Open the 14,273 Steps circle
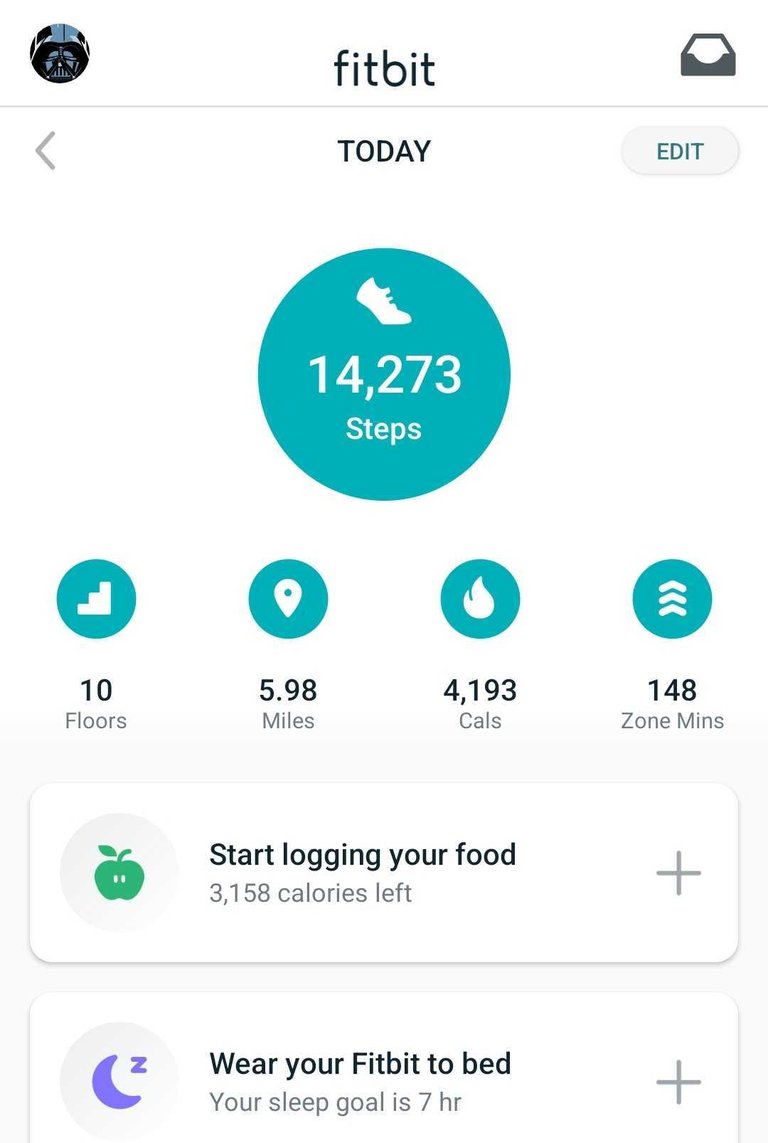768x1143 pixels. (x=384, y=374)
